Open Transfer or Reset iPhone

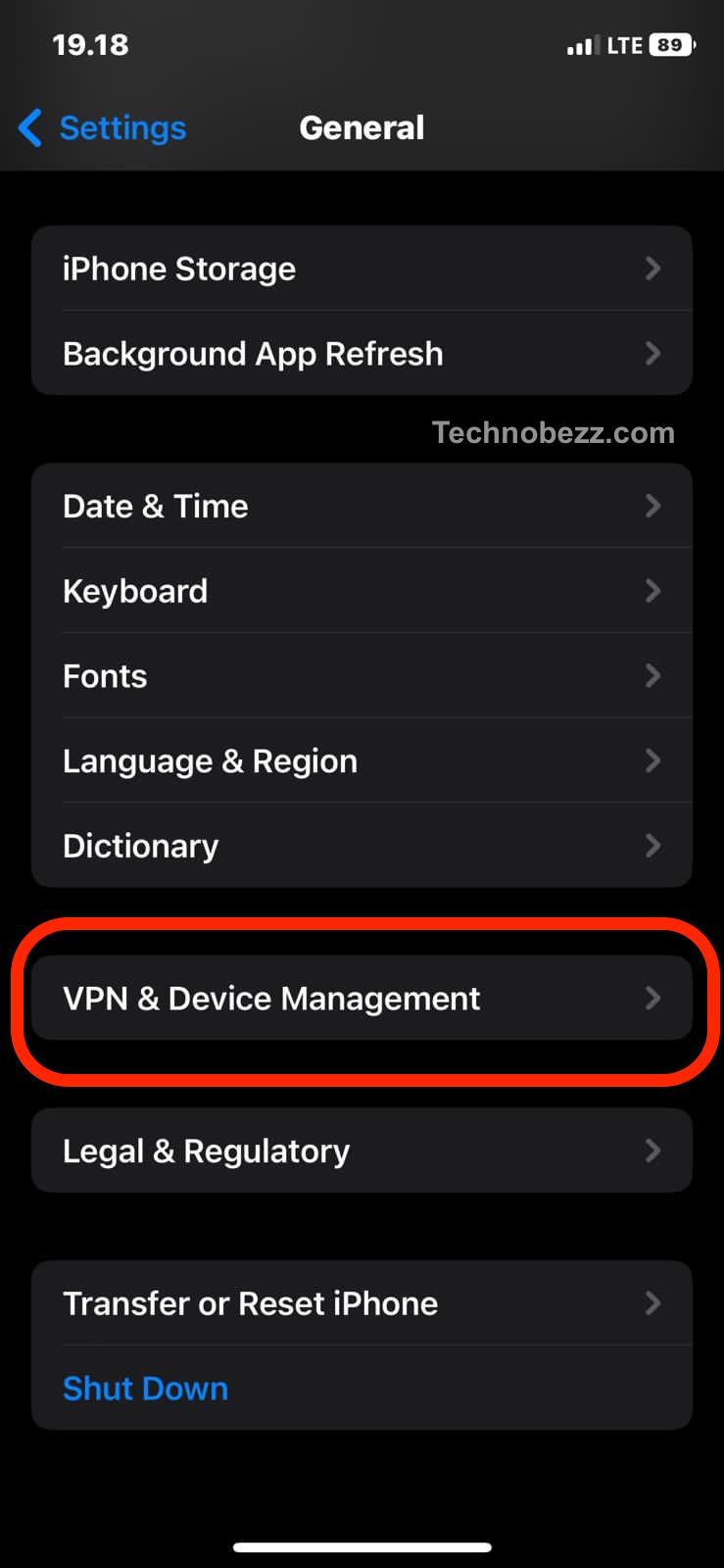click(x=362, y=1303)
